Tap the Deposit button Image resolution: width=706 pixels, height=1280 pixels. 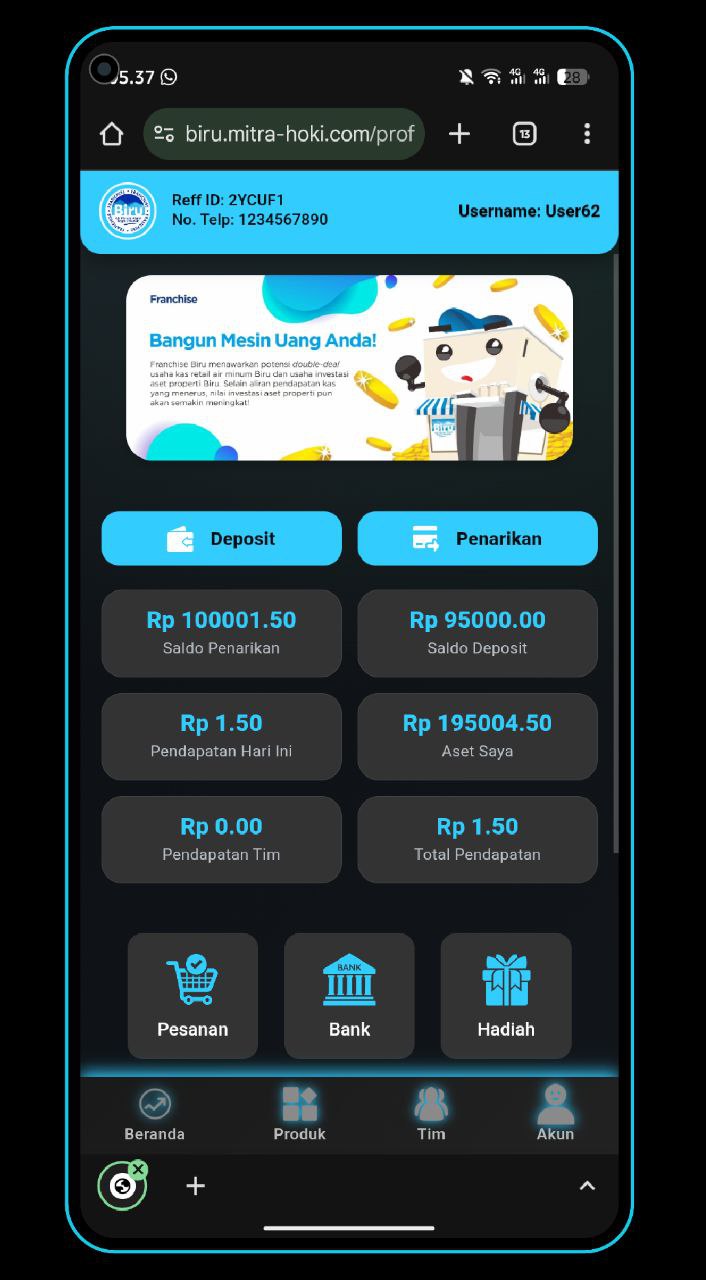click(221, 538)
